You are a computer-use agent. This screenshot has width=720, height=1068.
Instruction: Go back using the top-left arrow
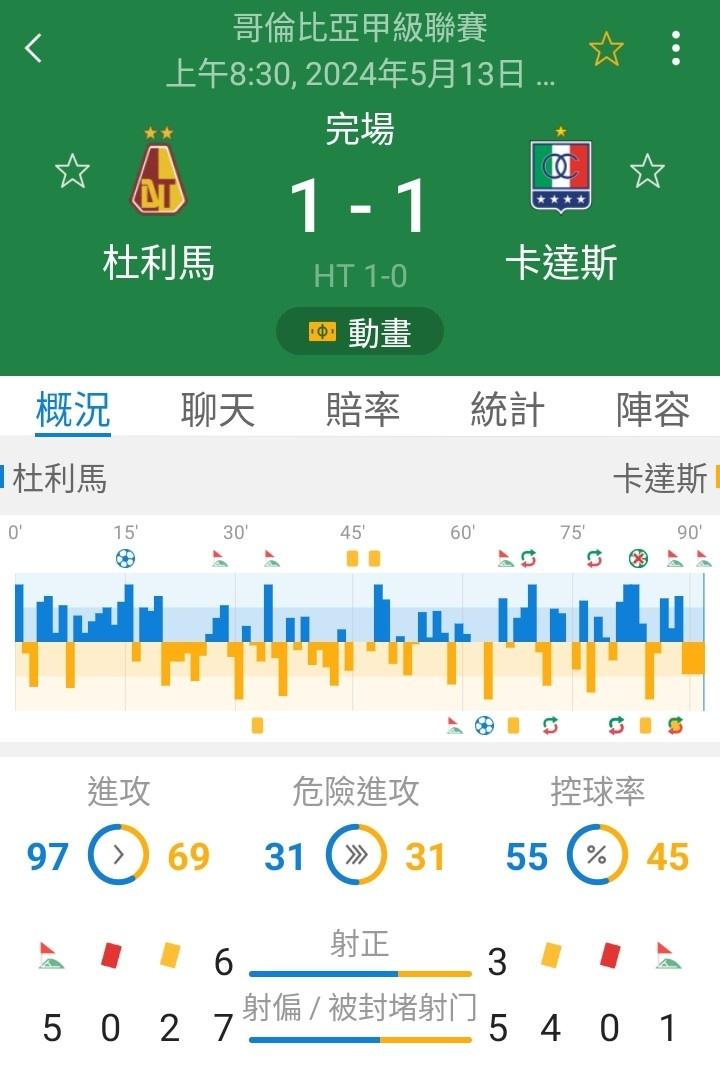[34, 47]
